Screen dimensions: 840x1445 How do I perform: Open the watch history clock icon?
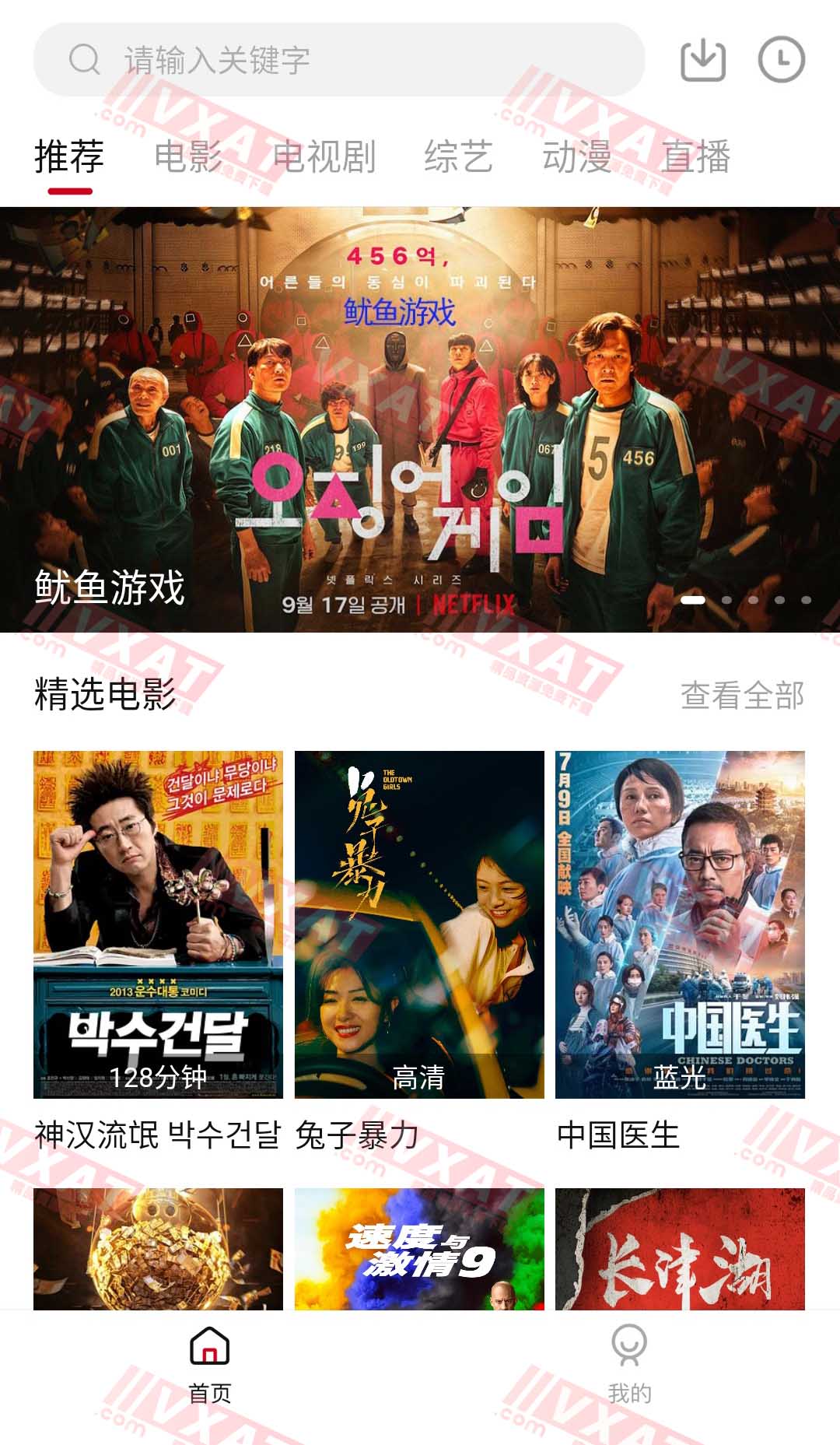click(781, 60)
